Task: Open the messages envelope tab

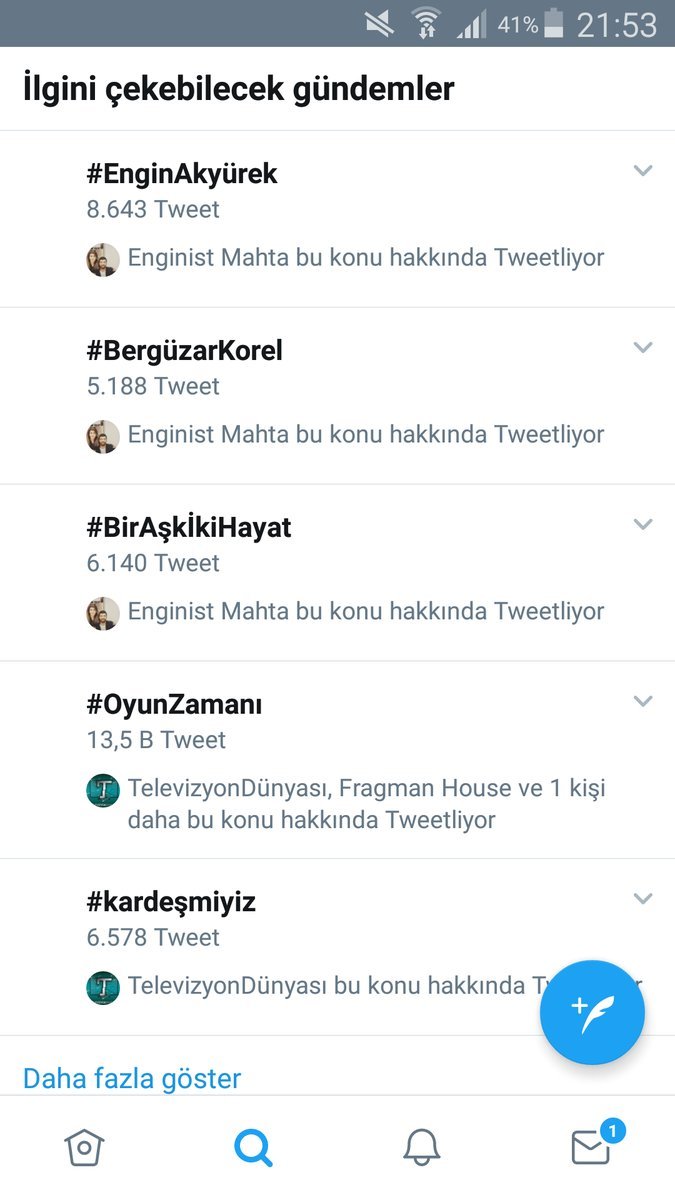Action: click(x=593, y=1145)
